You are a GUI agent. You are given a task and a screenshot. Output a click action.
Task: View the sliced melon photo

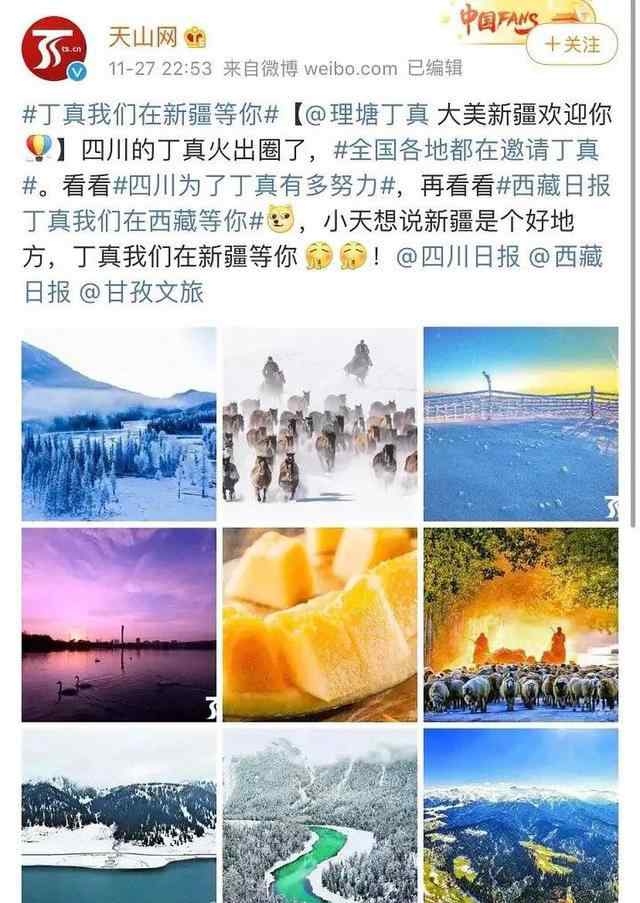tap(320, 625)
